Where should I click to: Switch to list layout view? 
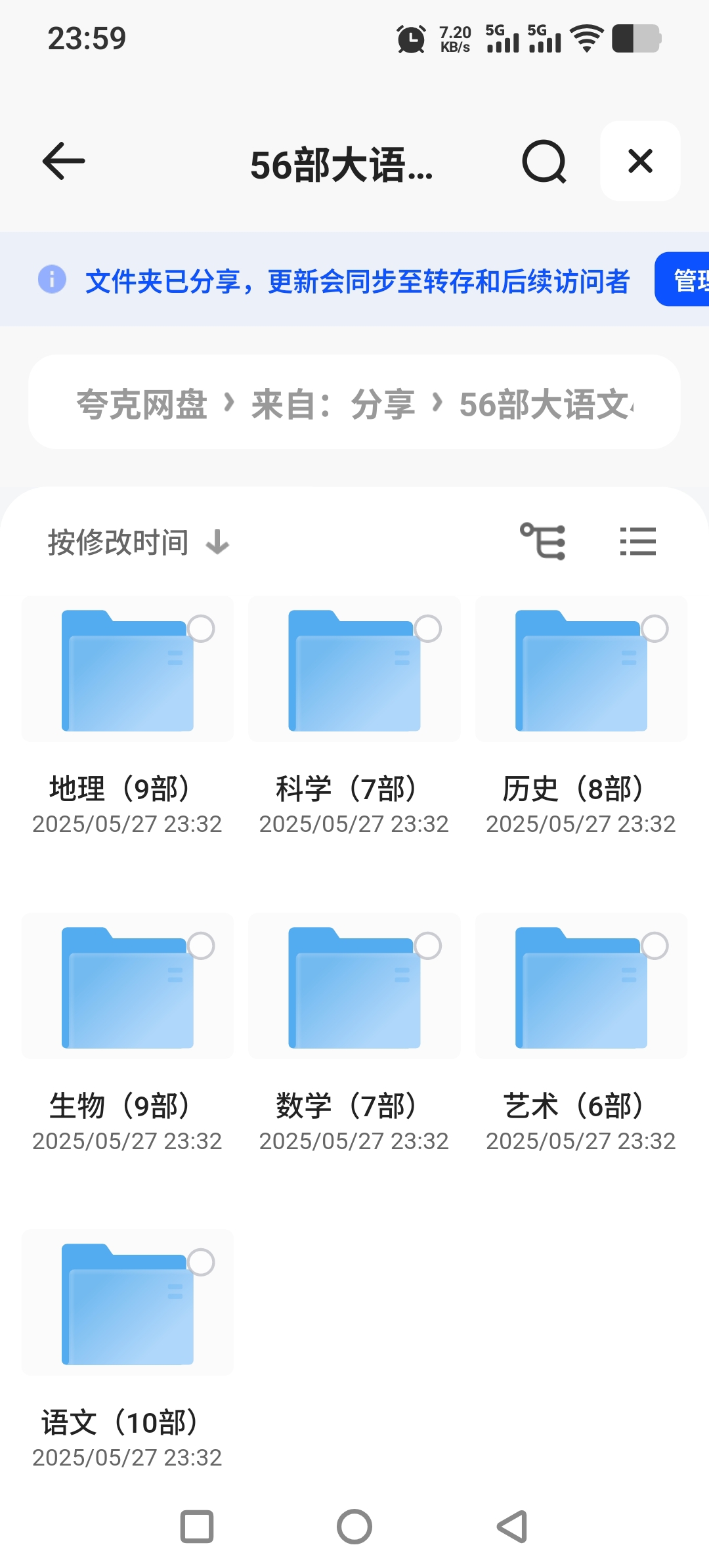(637, 542)
